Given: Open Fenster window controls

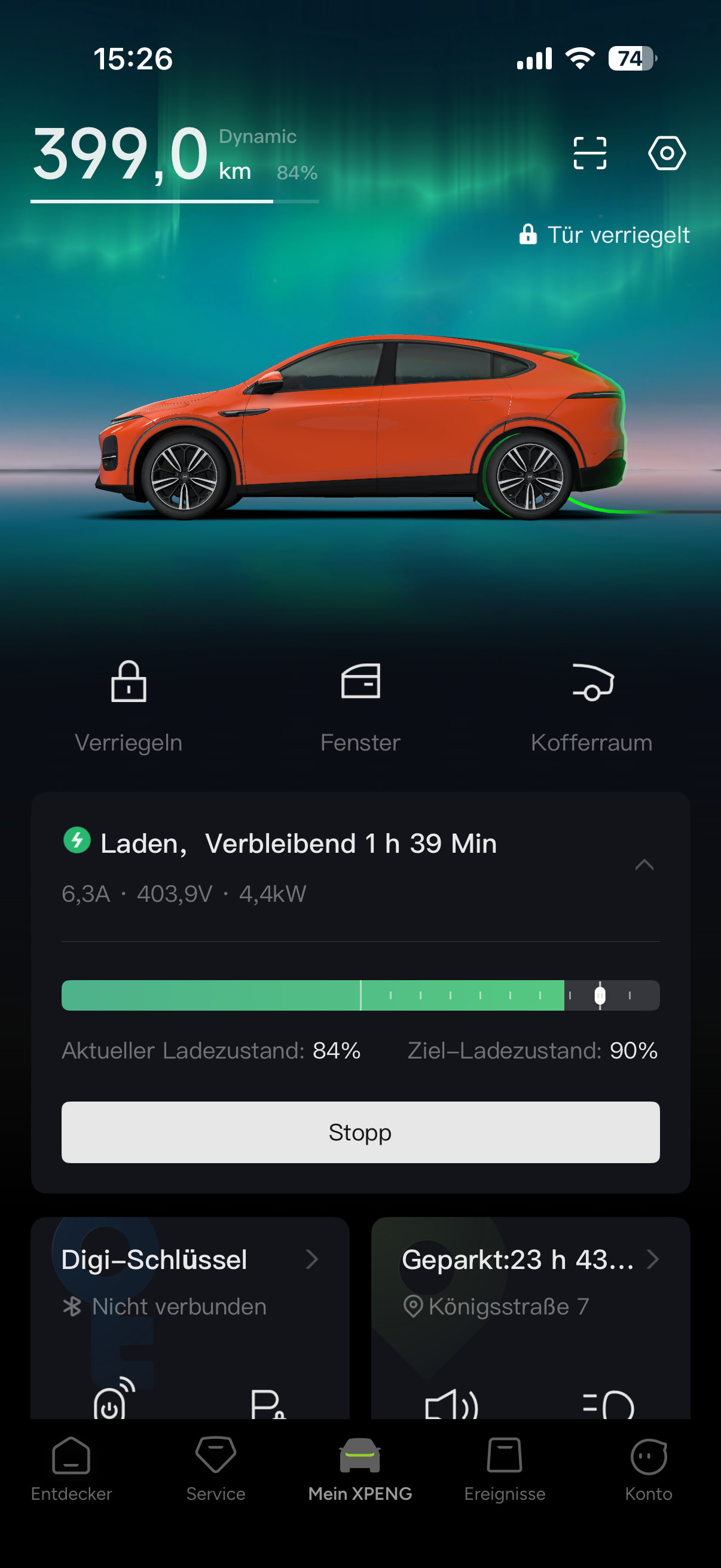Looking at the screenshot, I should (x=360, y=706).
